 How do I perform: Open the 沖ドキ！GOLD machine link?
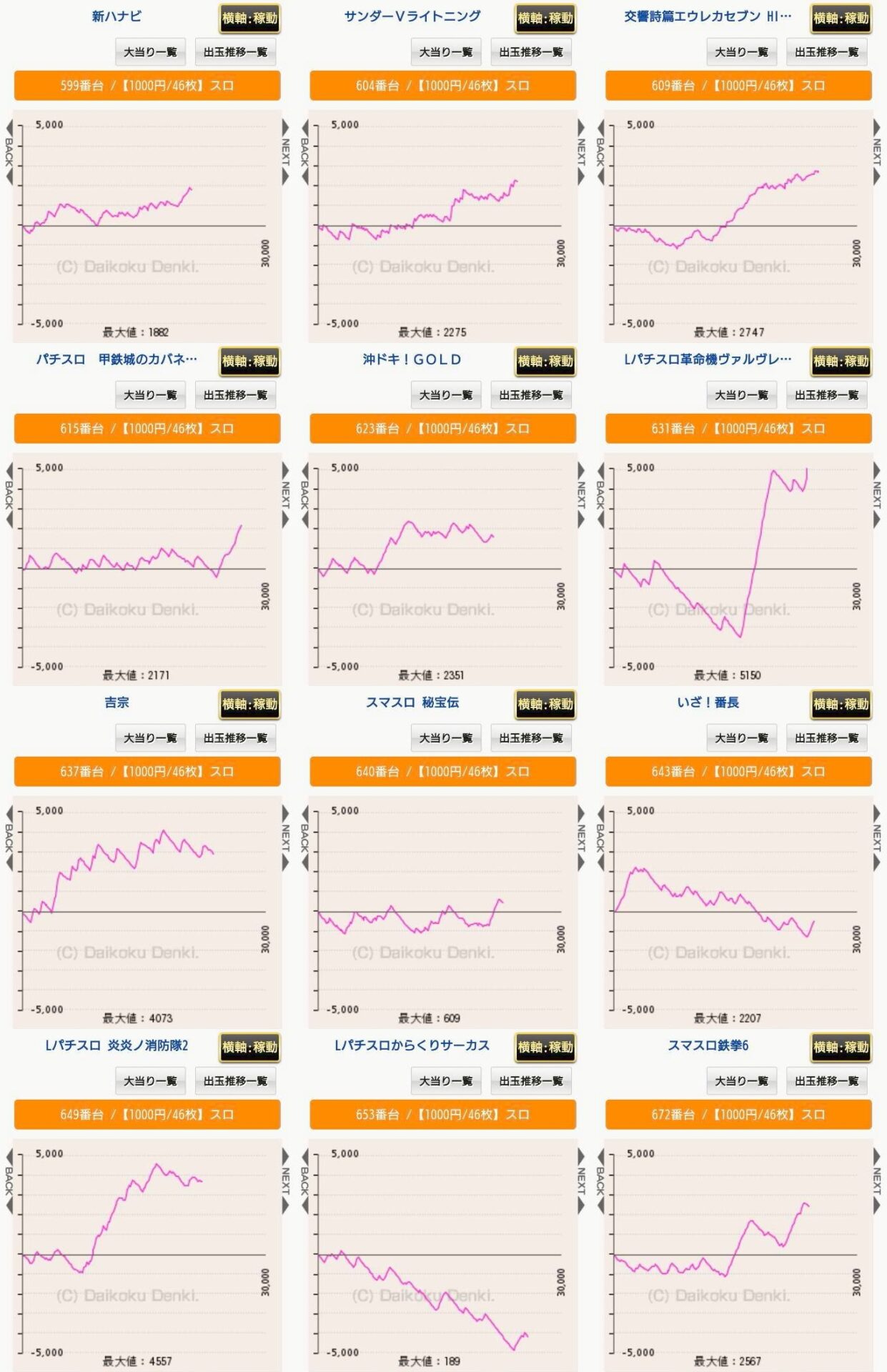point(412,359)
